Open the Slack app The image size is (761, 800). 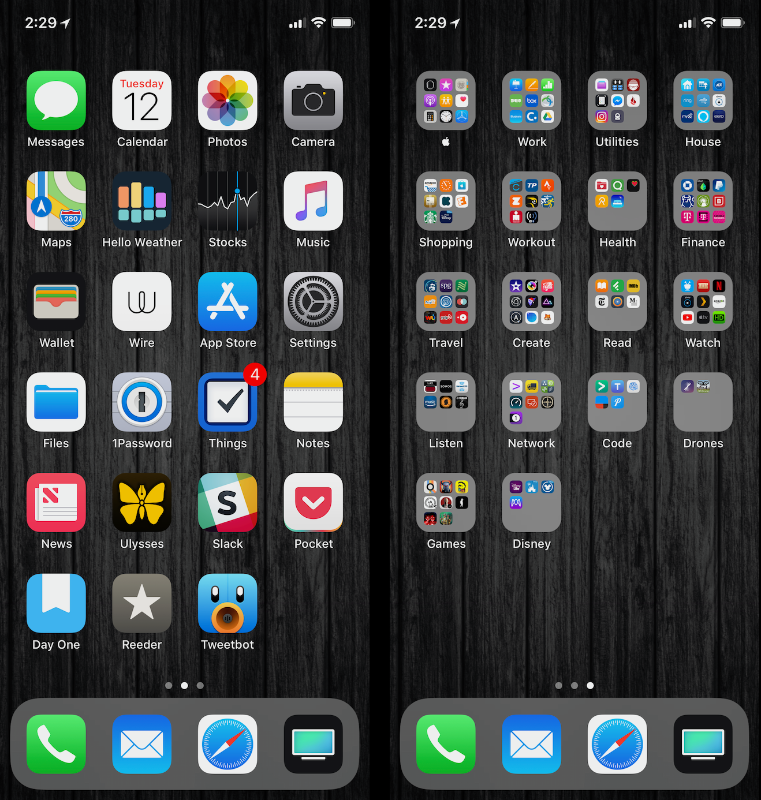click(x=227, y=503)
